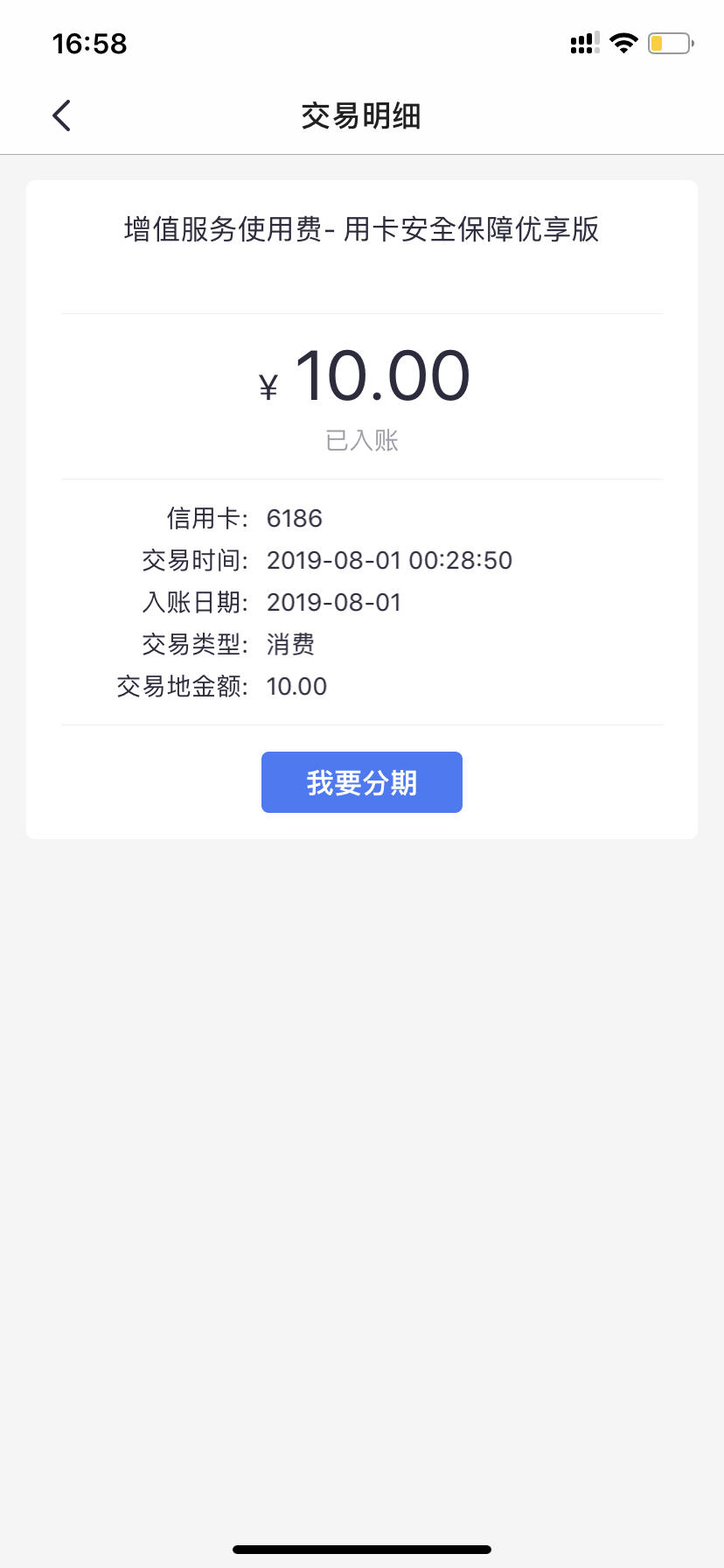The width and height of the screenshot is (724, 1568).
Task: Tap the 我要分期 button
Action: click(362, 782)
